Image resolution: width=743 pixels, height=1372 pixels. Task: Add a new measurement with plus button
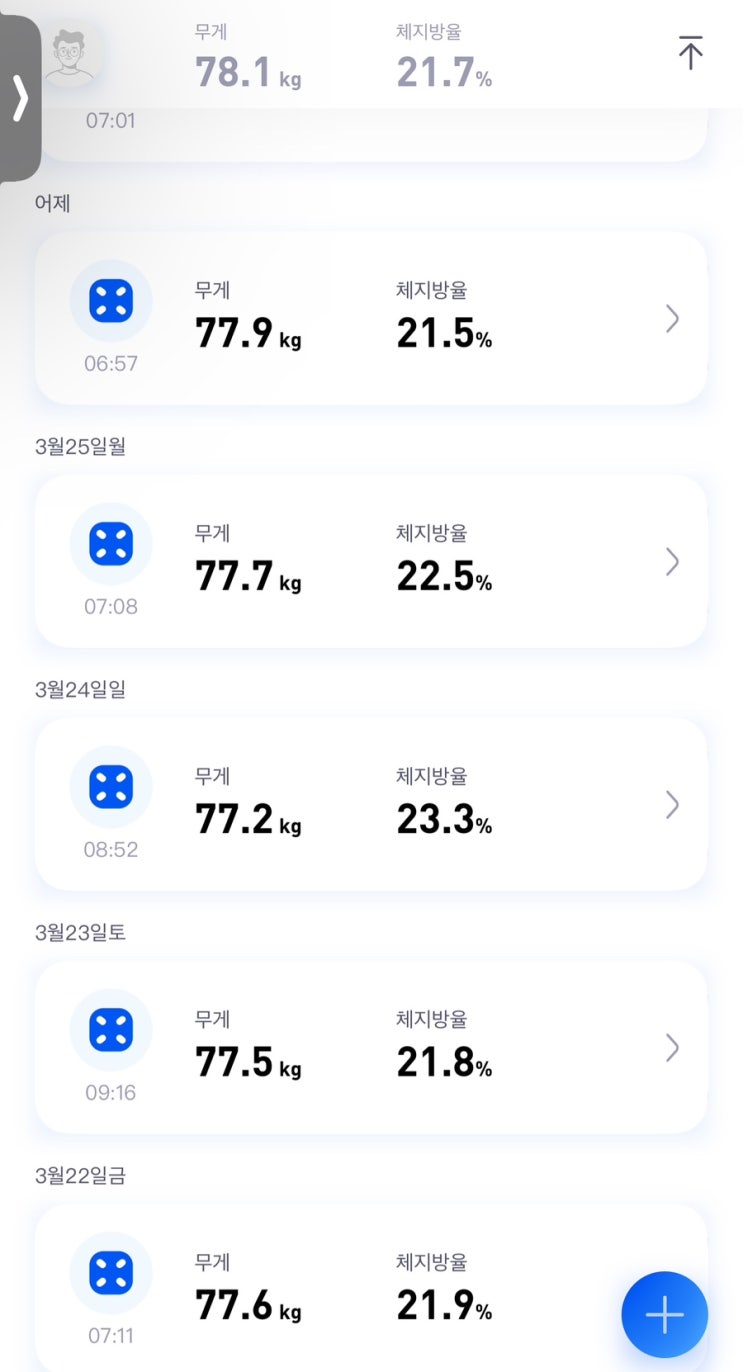click(x=665, y=1315)
